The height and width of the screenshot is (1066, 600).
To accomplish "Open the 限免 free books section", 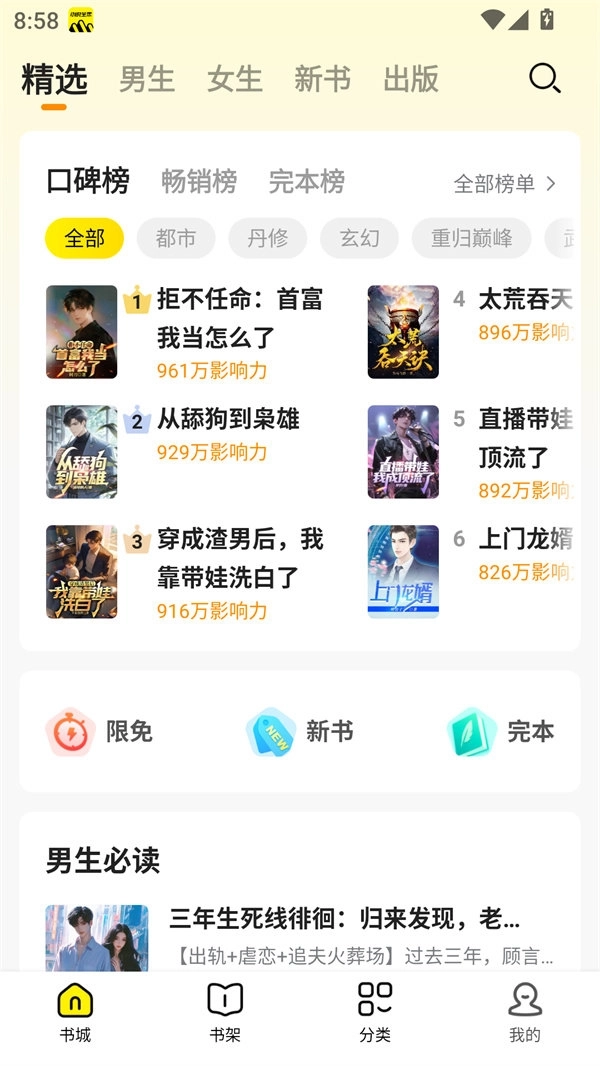I will coord(100,732).
